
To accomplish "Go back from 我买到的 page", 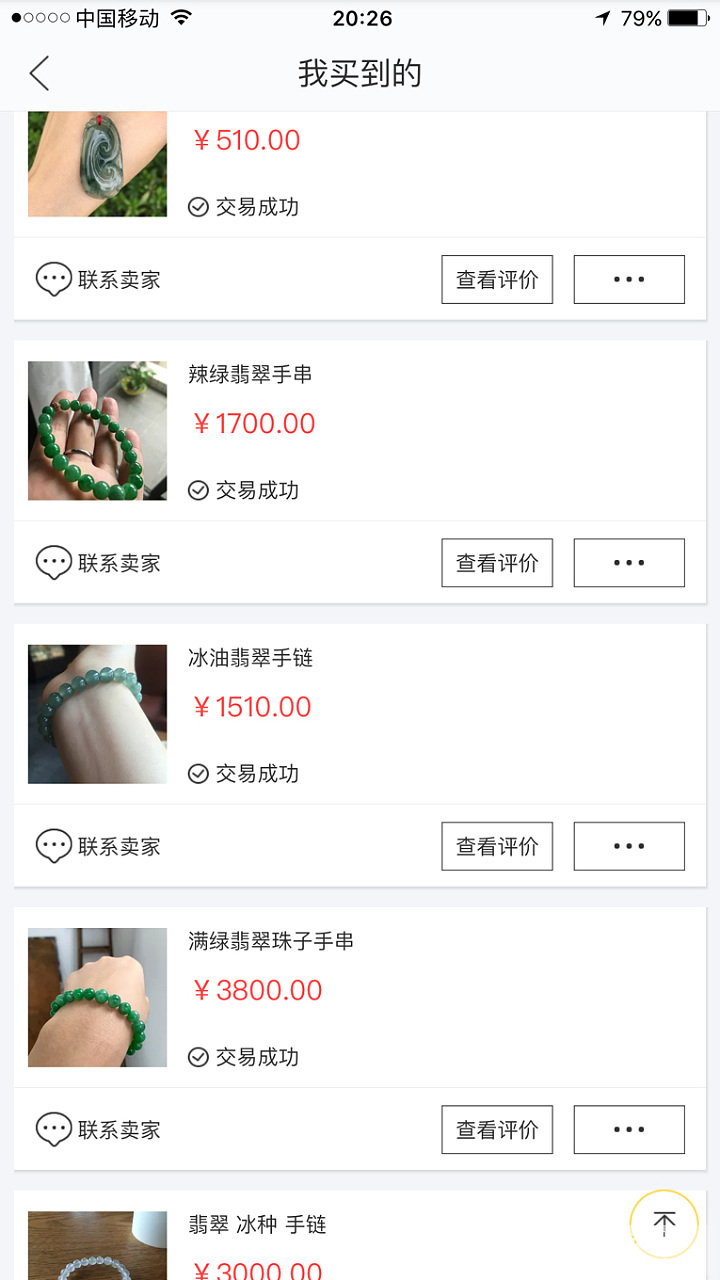I will pos(40,74).
